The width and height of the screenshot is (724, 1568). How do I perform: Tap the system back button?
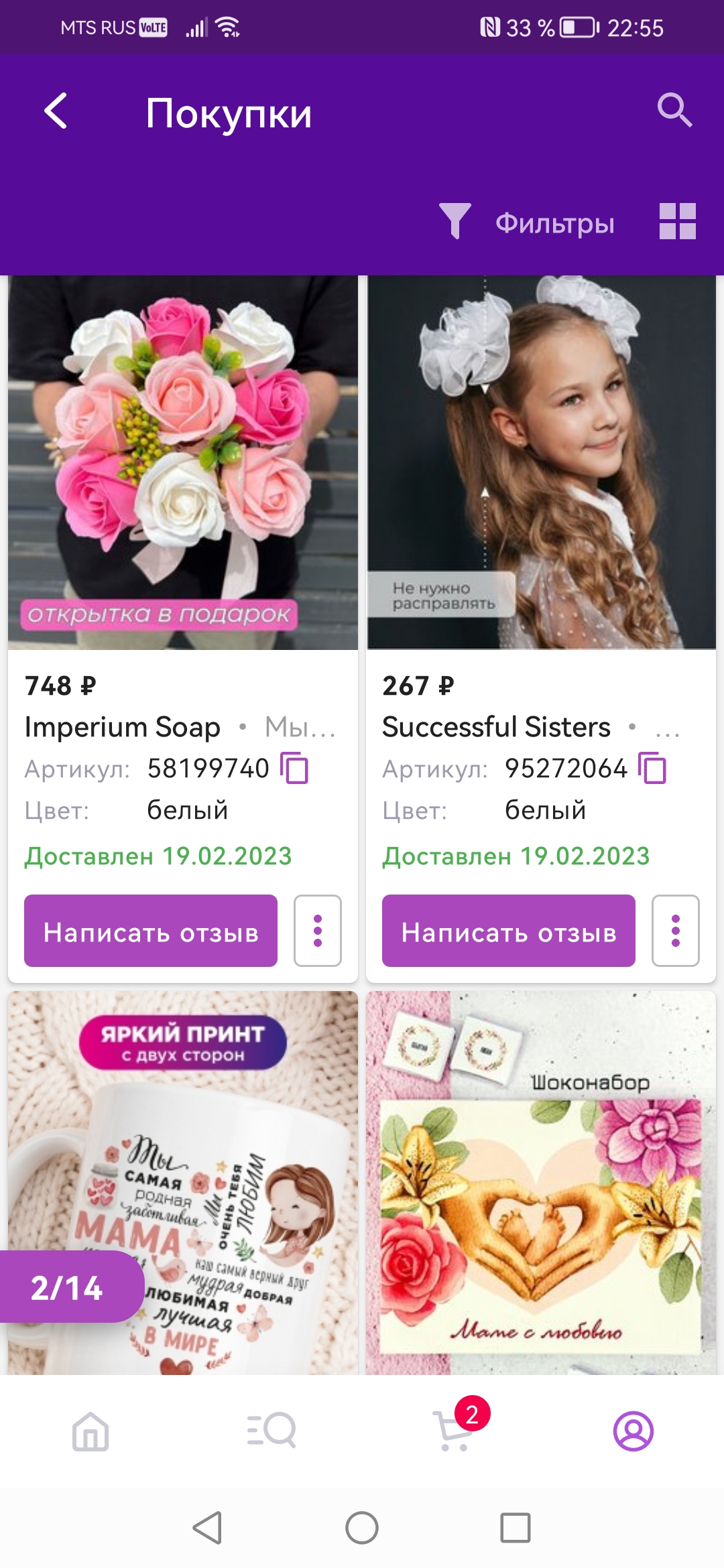click(x=207, y=1528)
